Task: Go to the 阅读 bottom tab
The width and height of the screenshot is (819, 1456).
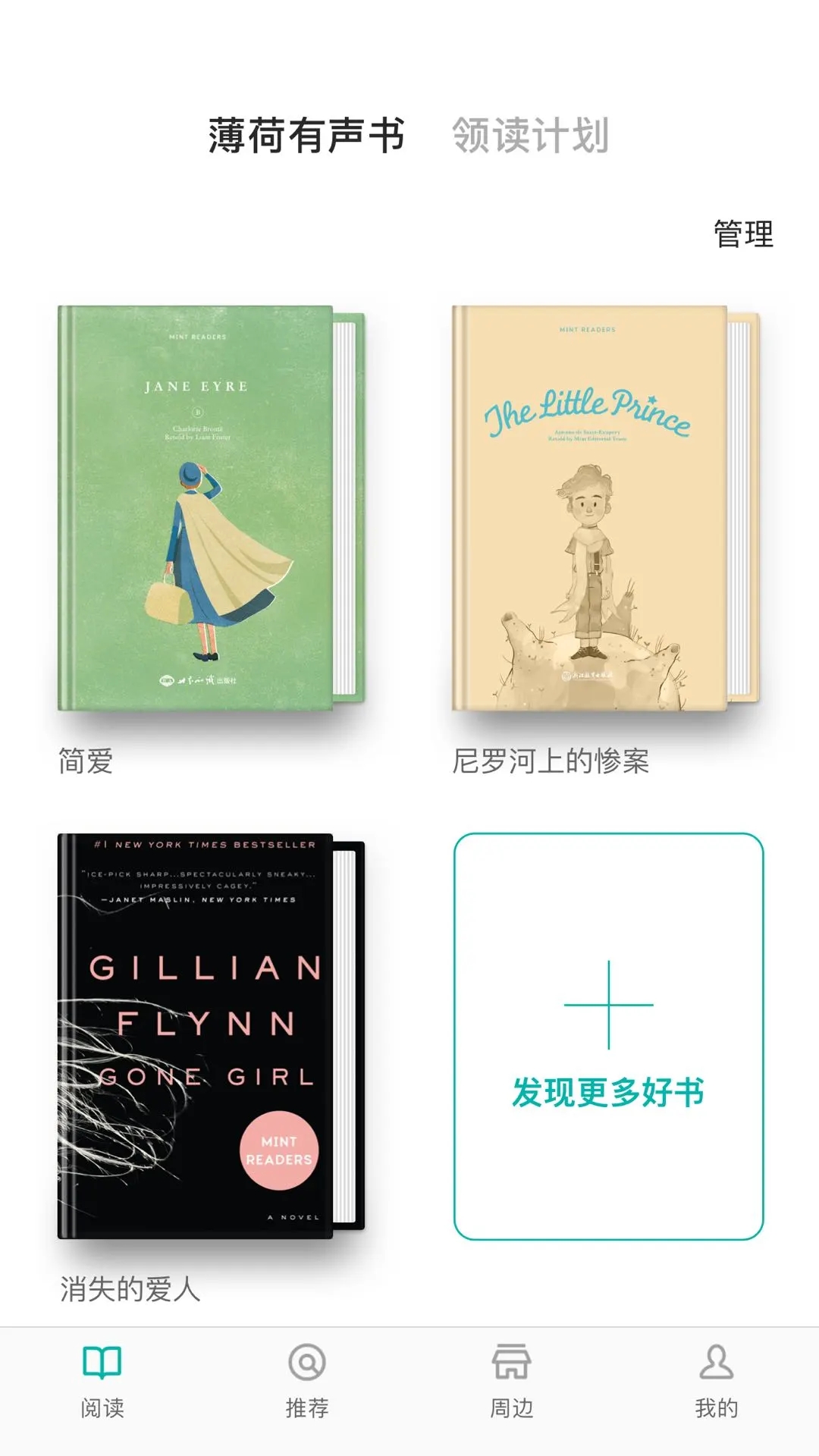Action: 102,1382
